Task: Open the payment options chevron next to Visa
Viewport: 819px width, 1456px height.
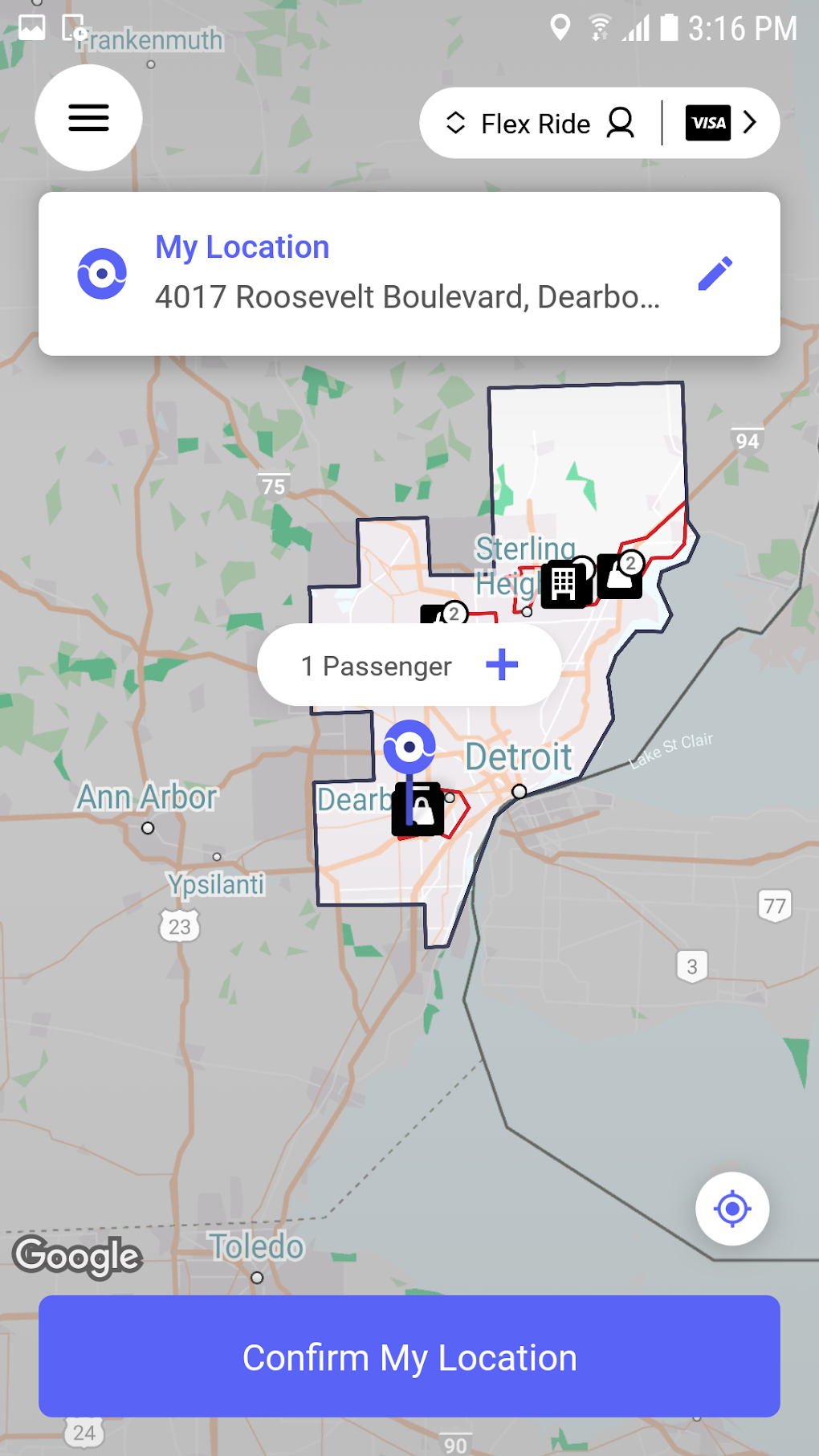Action: click(751, 123)
